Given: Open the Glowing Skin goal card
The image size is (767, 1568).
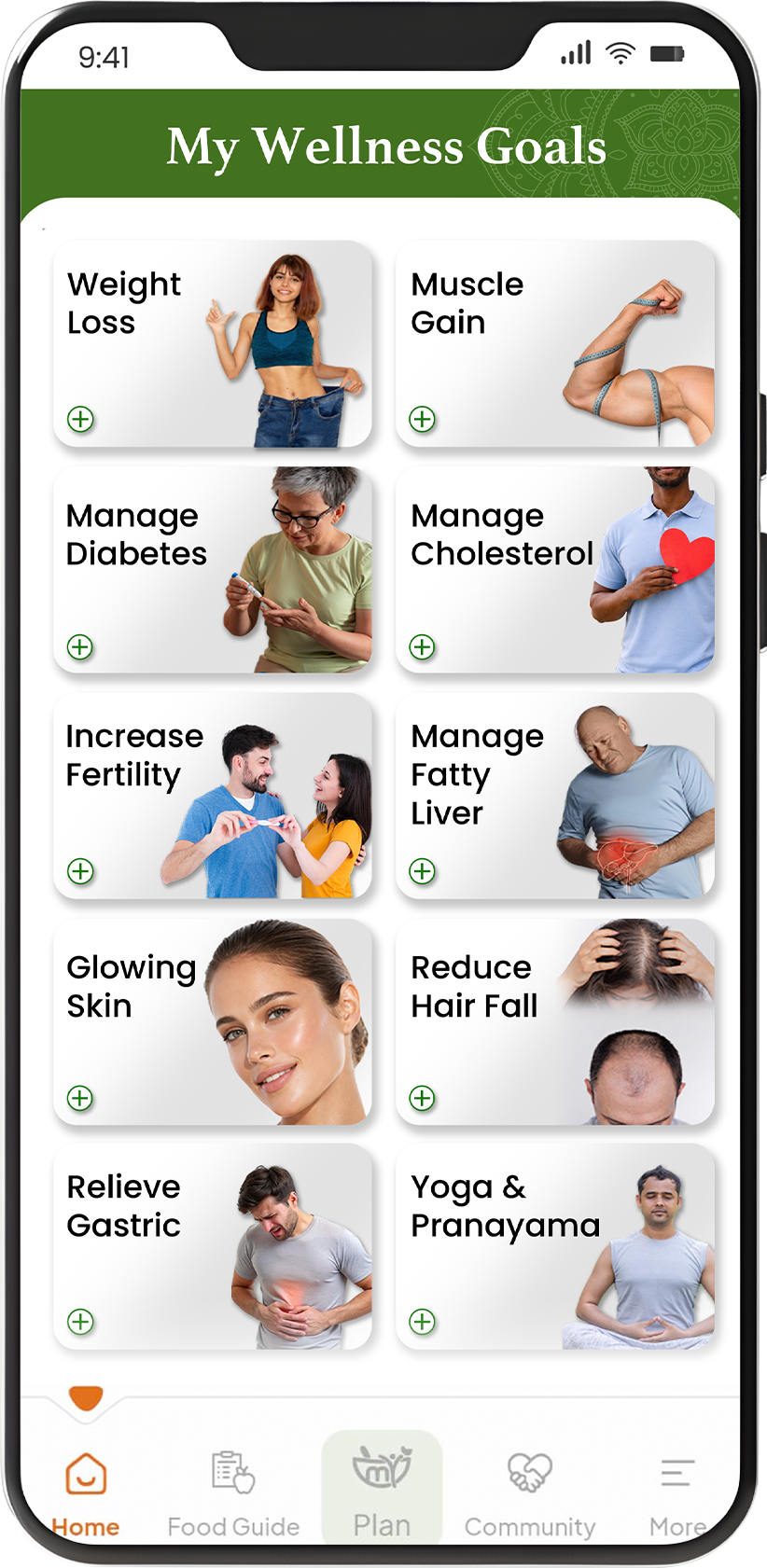Looking at the screenshot, I should click(213, 1022).
